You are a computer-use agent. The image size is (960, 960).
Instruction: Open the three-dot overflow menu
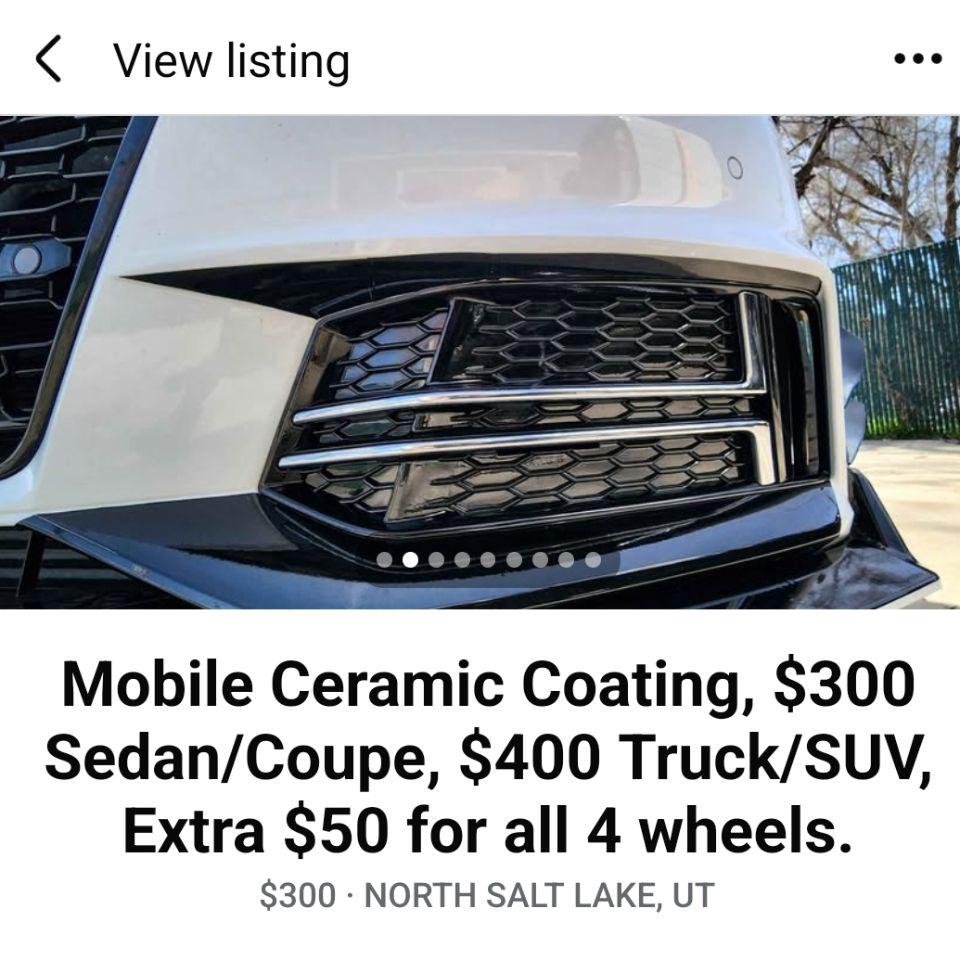pos(917,59)
